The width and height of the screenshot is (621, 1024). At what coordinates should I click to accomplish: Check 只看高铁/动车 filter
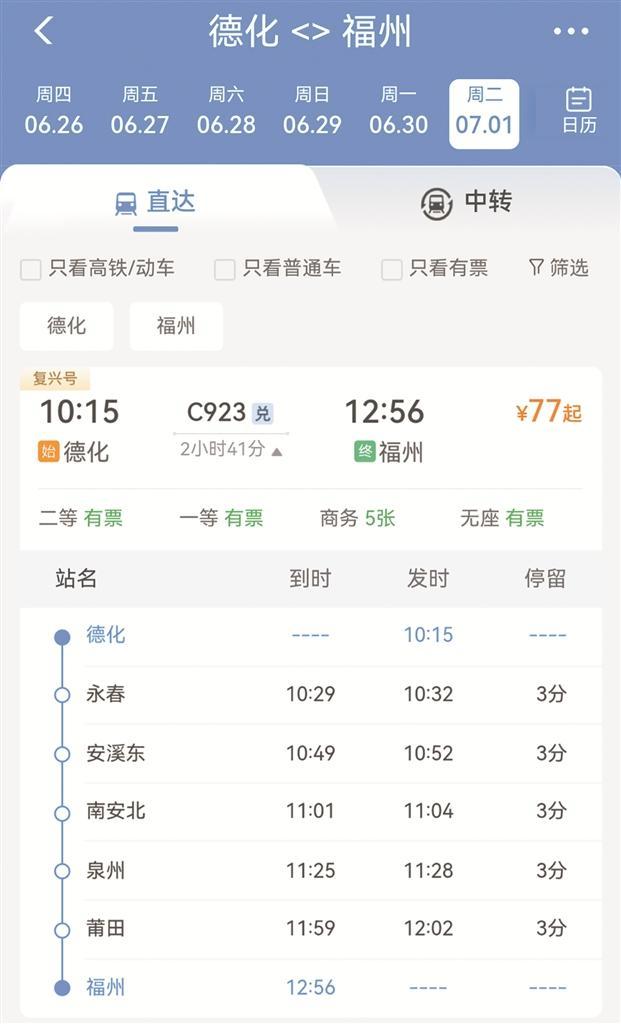pos(97,268)
